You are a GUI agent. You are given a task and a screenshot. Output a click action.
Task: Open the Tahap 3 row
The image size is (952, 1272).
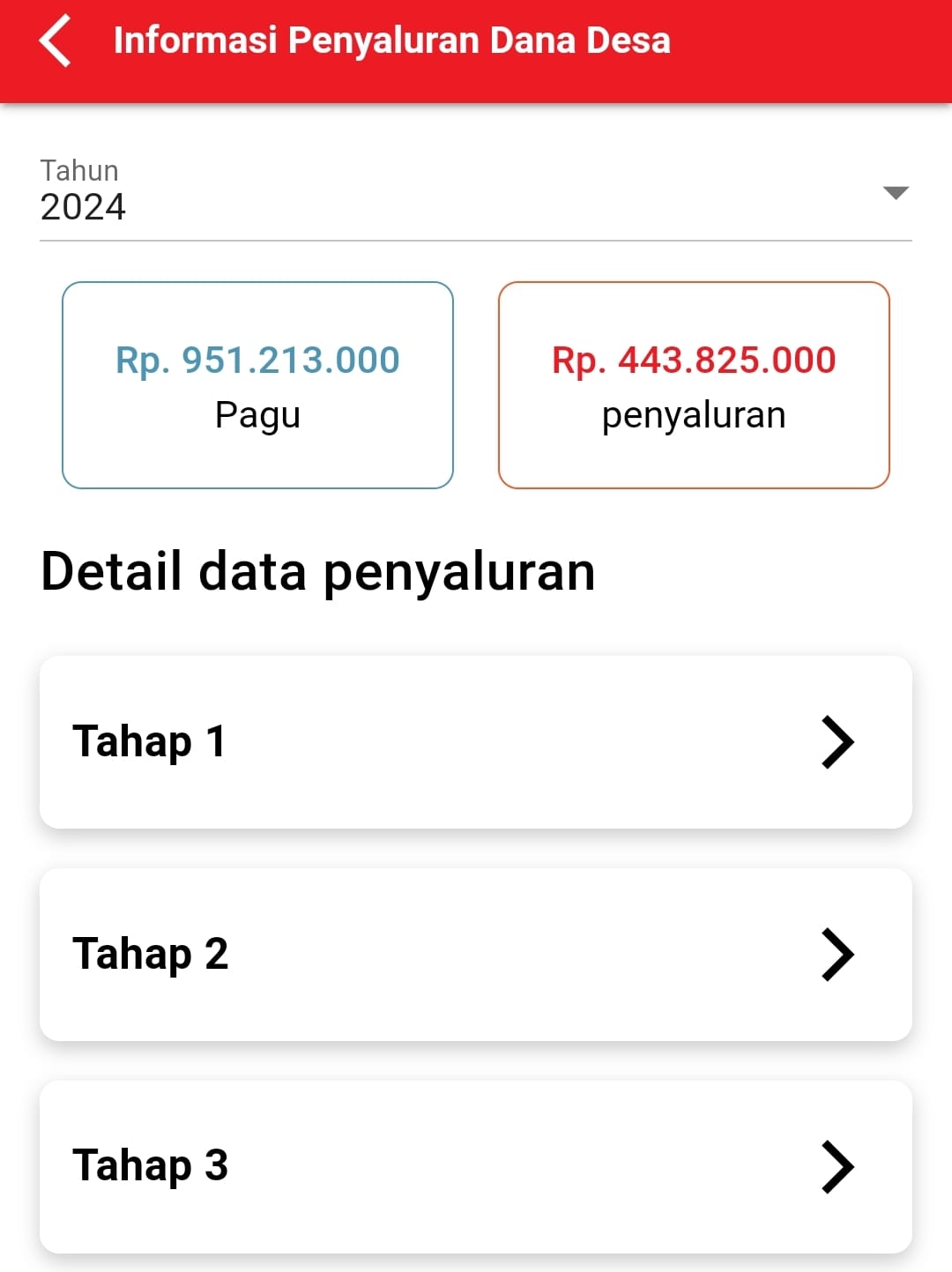(476, 1166)
